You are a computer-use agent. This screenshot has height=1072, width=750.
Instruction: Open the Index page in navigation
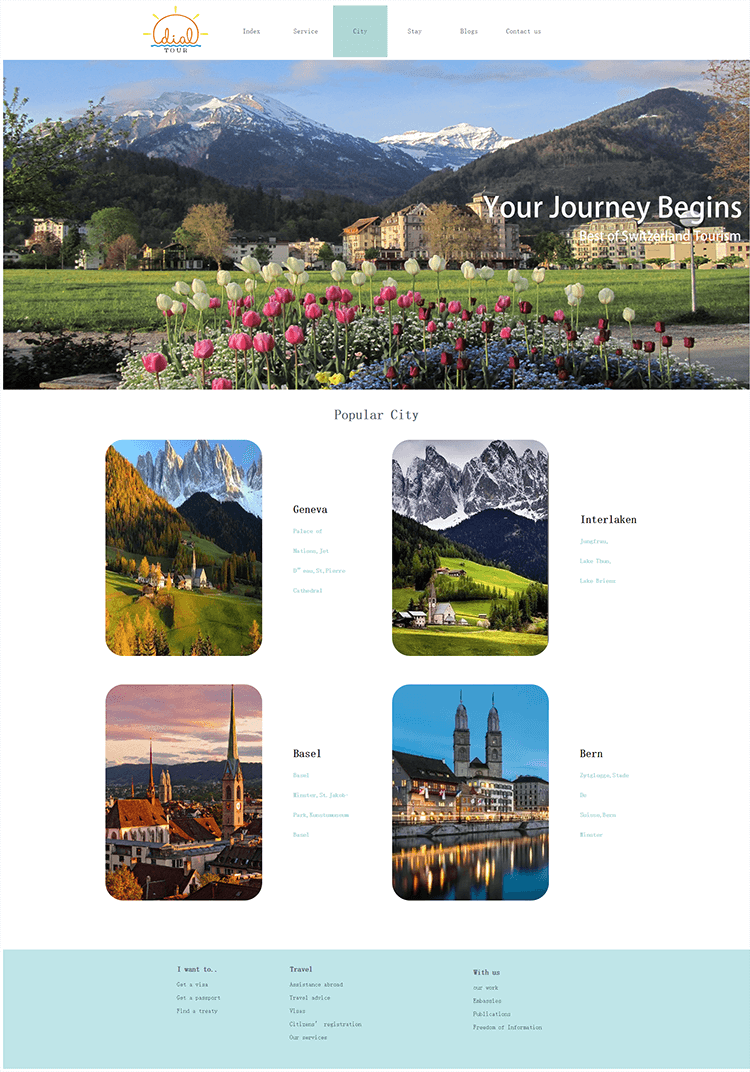pyautogui.click(x=251, y=31)
